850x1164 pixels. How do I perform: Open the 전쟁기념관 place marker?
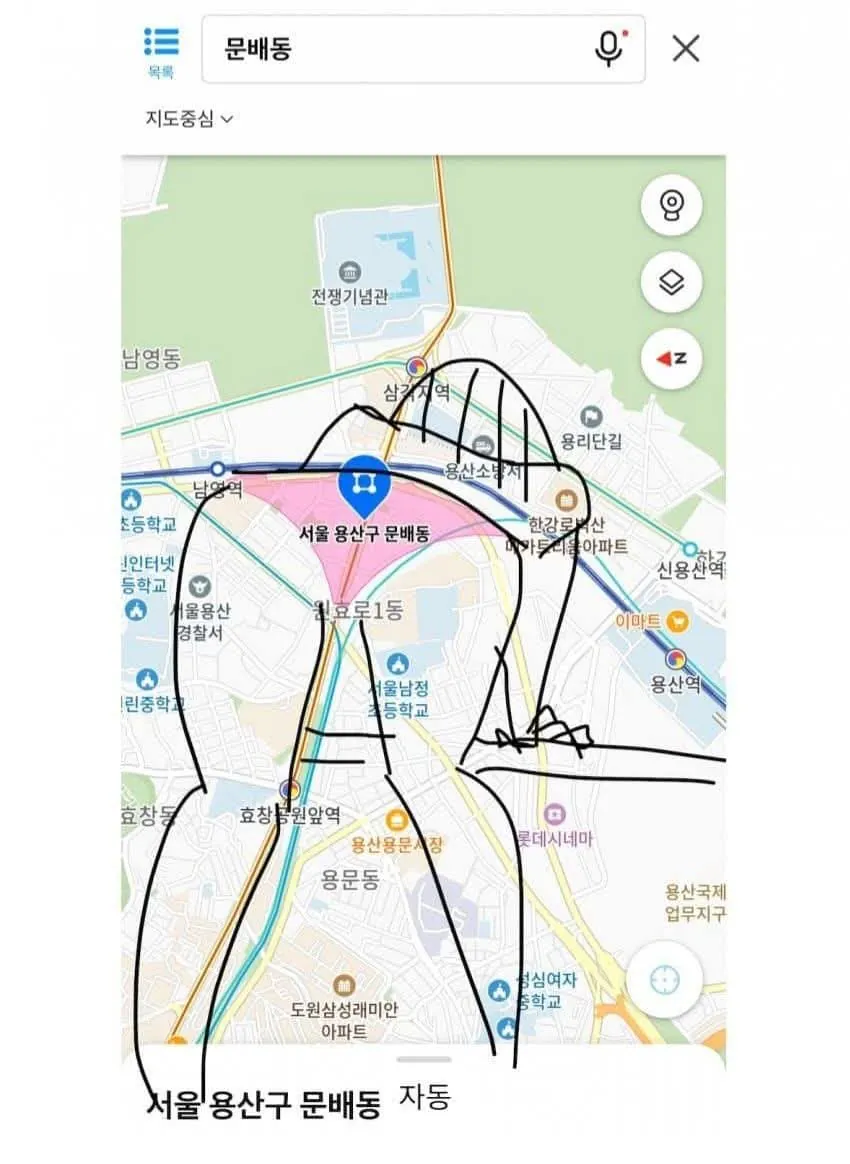coord(350,272)
